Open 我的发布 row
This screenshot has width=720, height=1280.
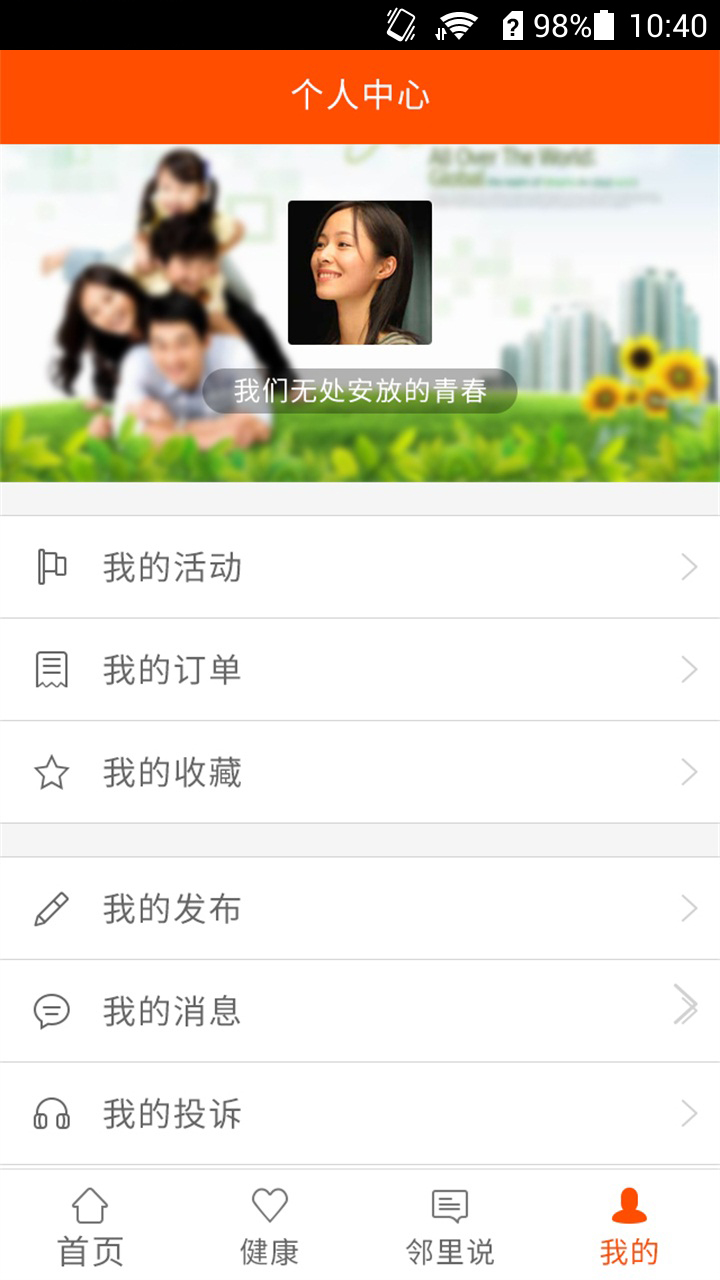(x=360, y=909)
